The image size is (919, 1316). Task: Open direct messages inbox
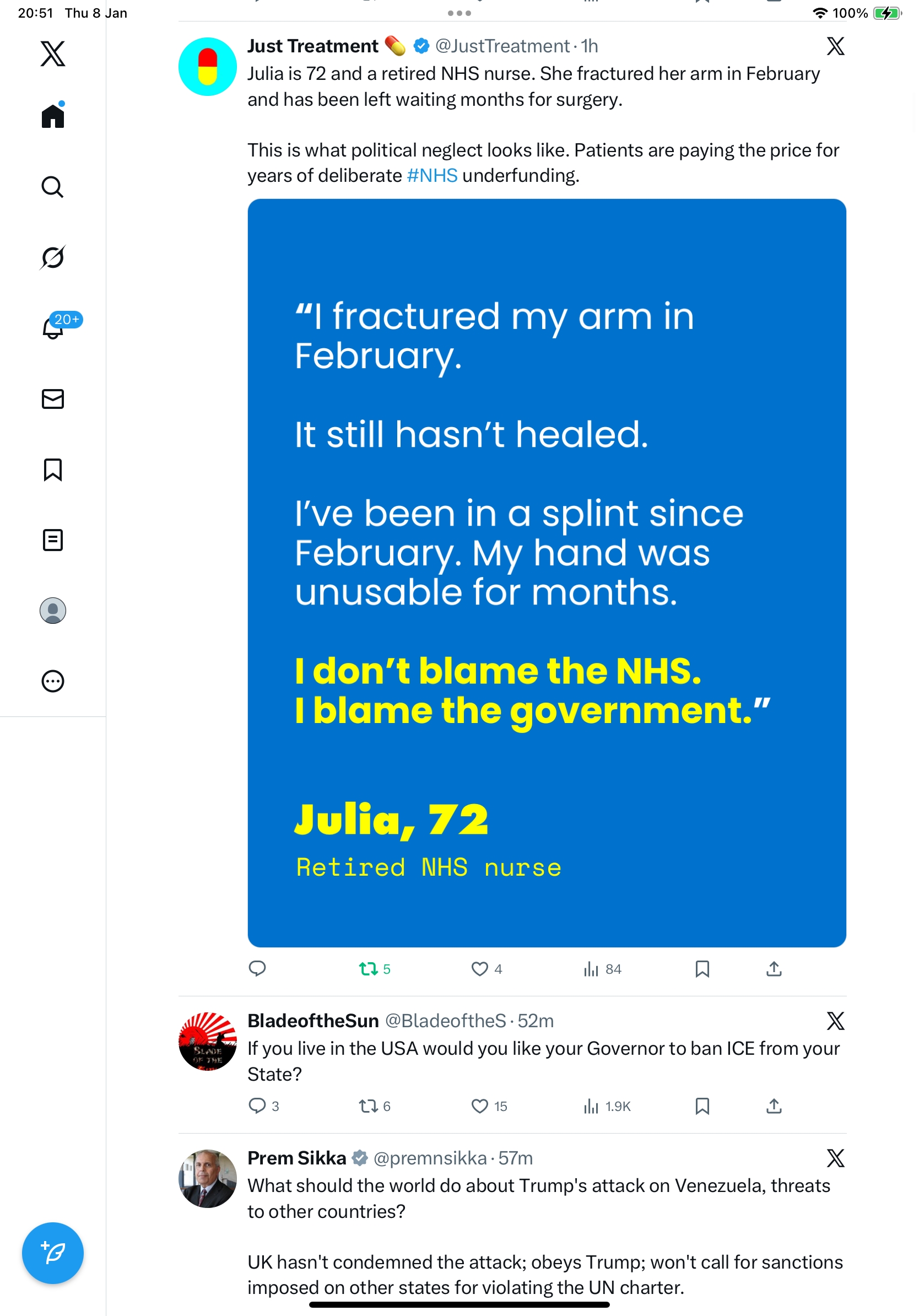[x=53, y=399]
